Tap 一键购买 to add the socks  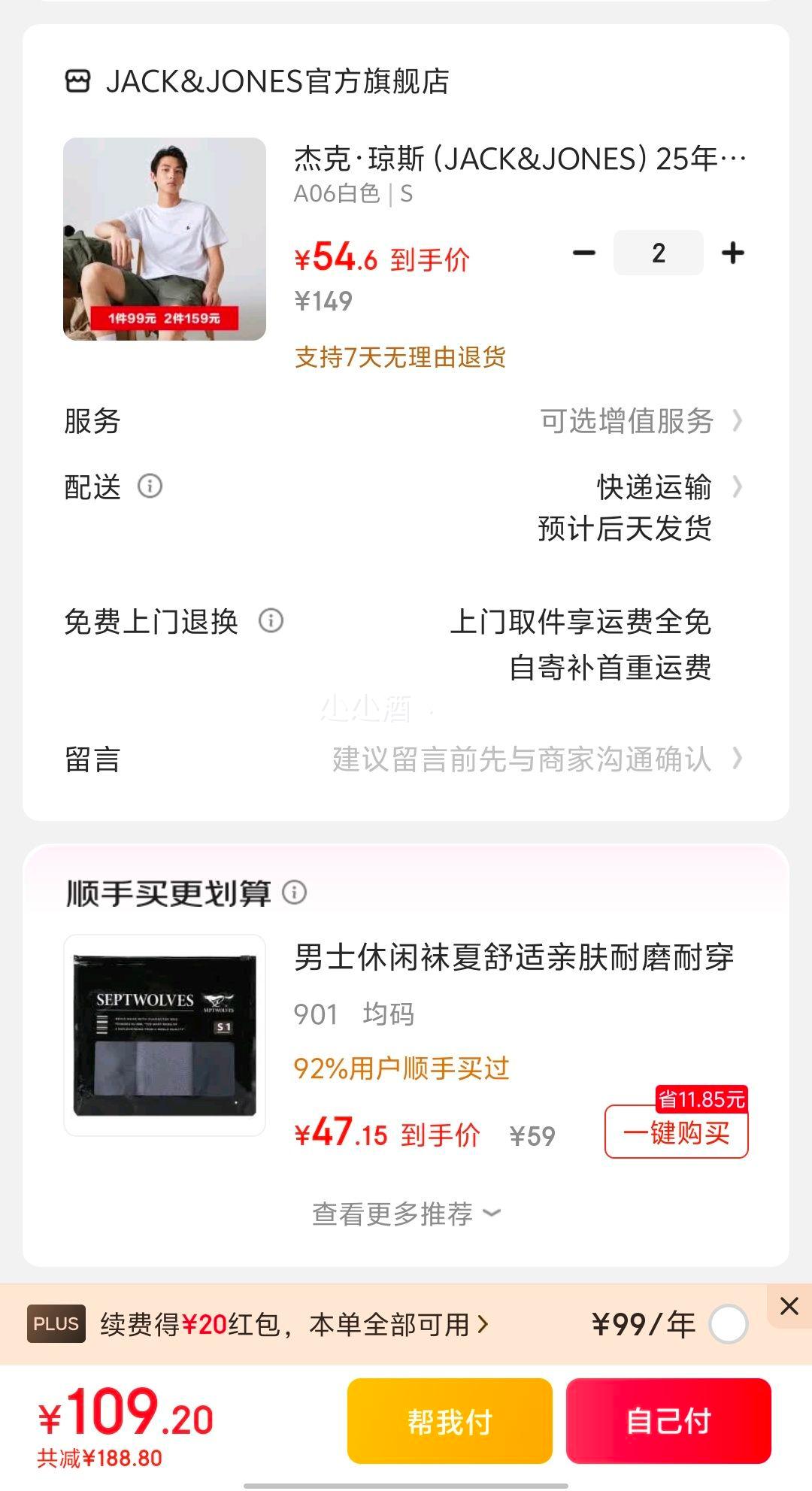(676, 1132)
